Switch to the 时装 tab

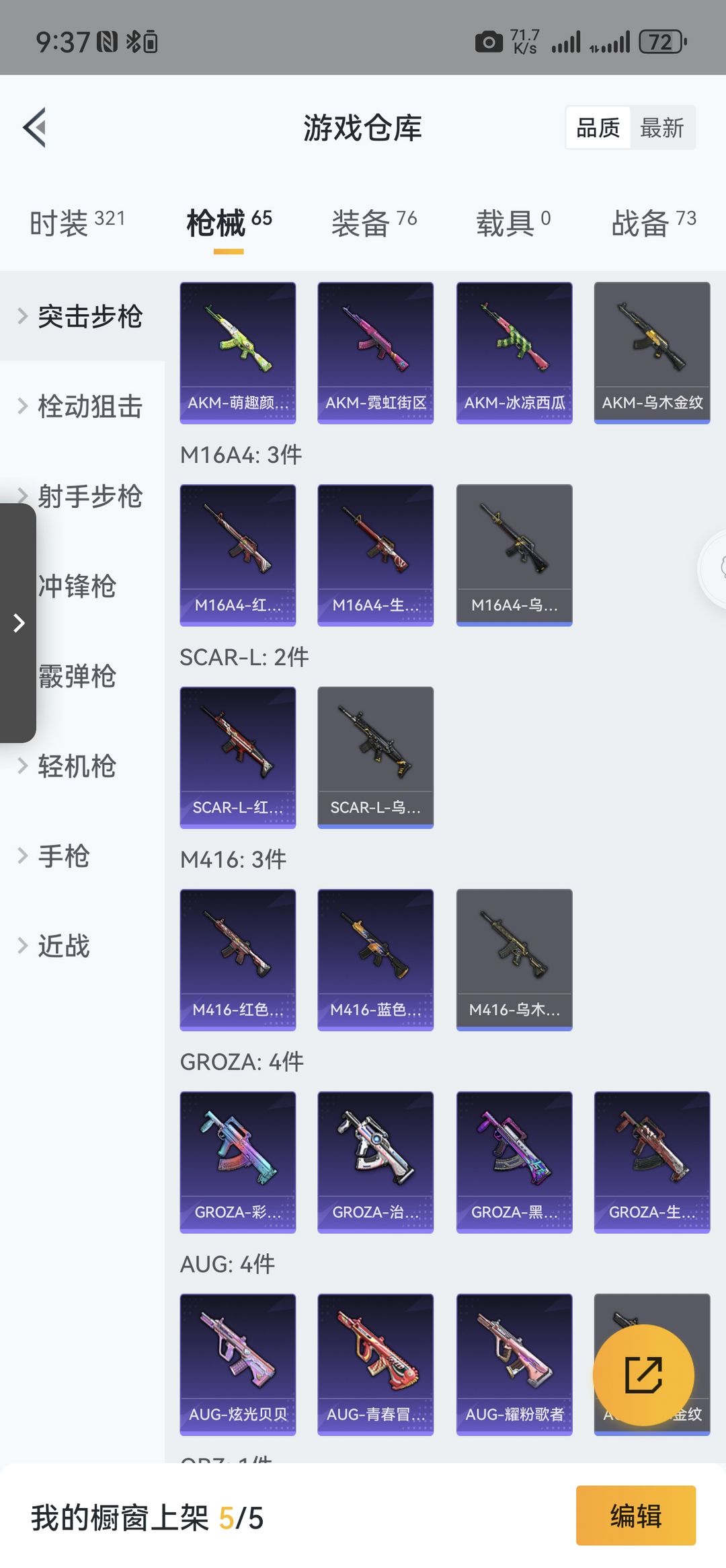pyautogui.click(x=77, y=223)
